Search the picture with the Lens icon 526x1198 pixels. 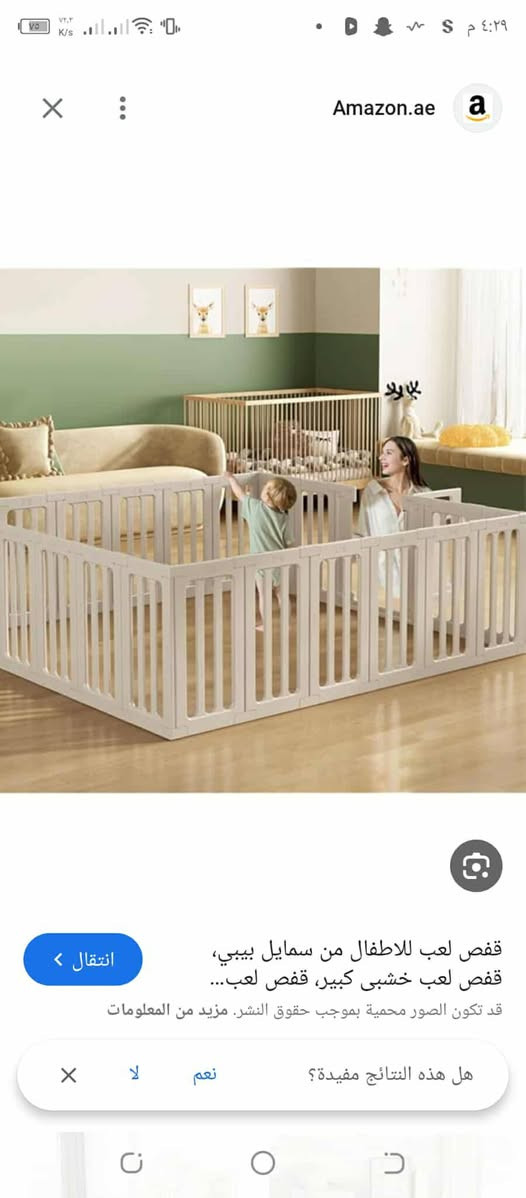point(476,866)
